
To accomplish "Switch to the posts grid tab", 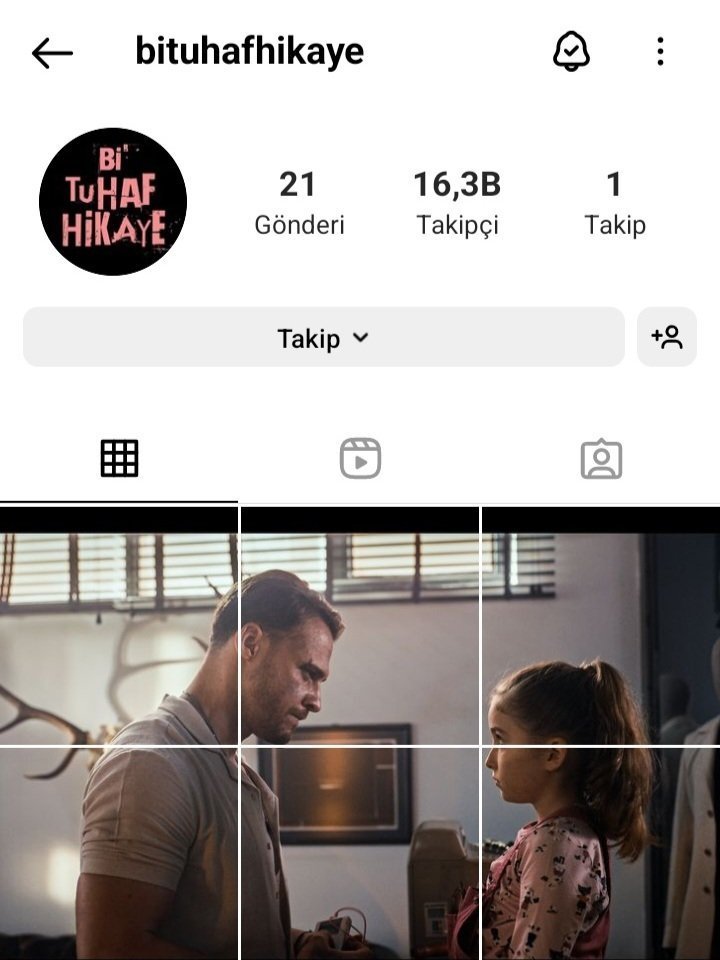I will pos(119,459).
